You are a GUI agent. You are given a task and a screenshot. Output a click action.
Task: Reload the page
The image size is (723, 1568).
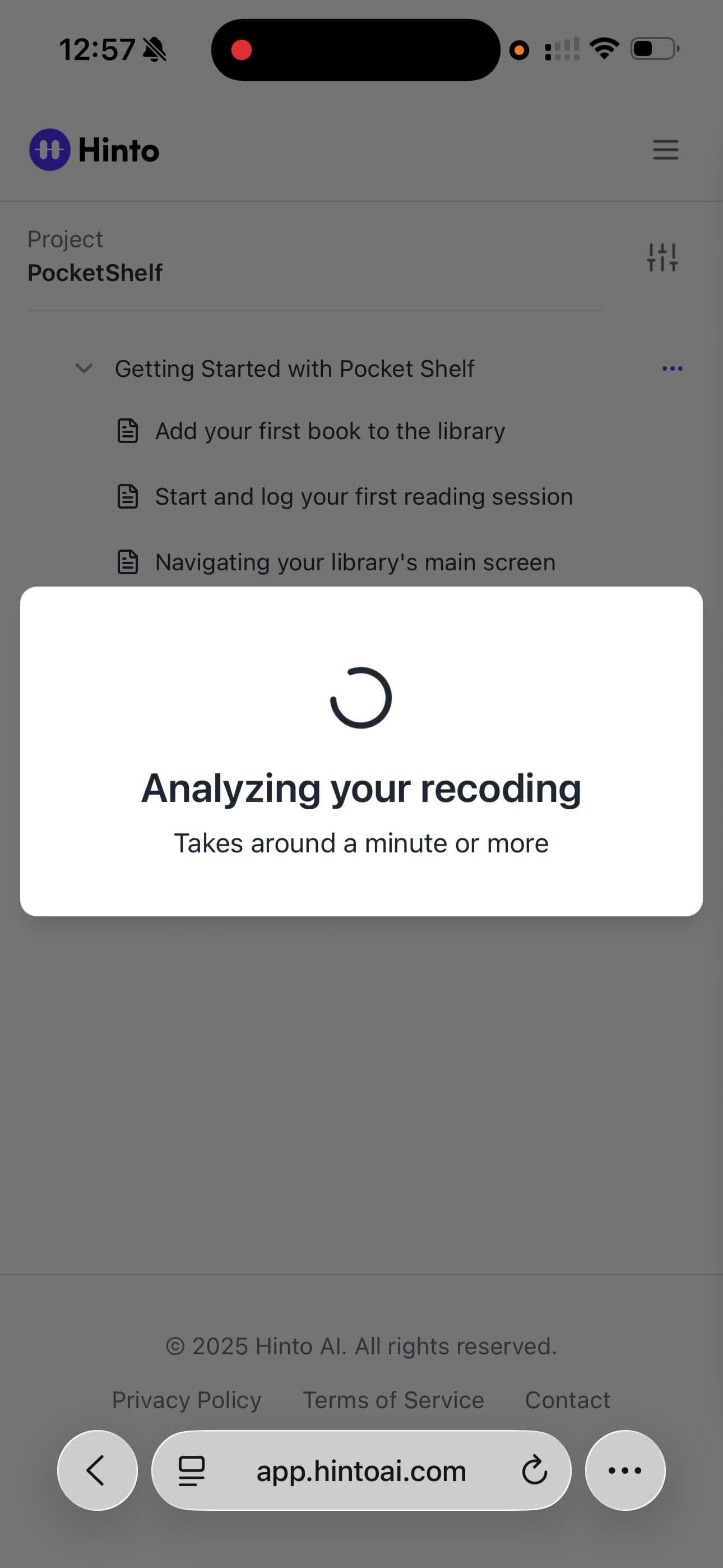(534, 1470)
